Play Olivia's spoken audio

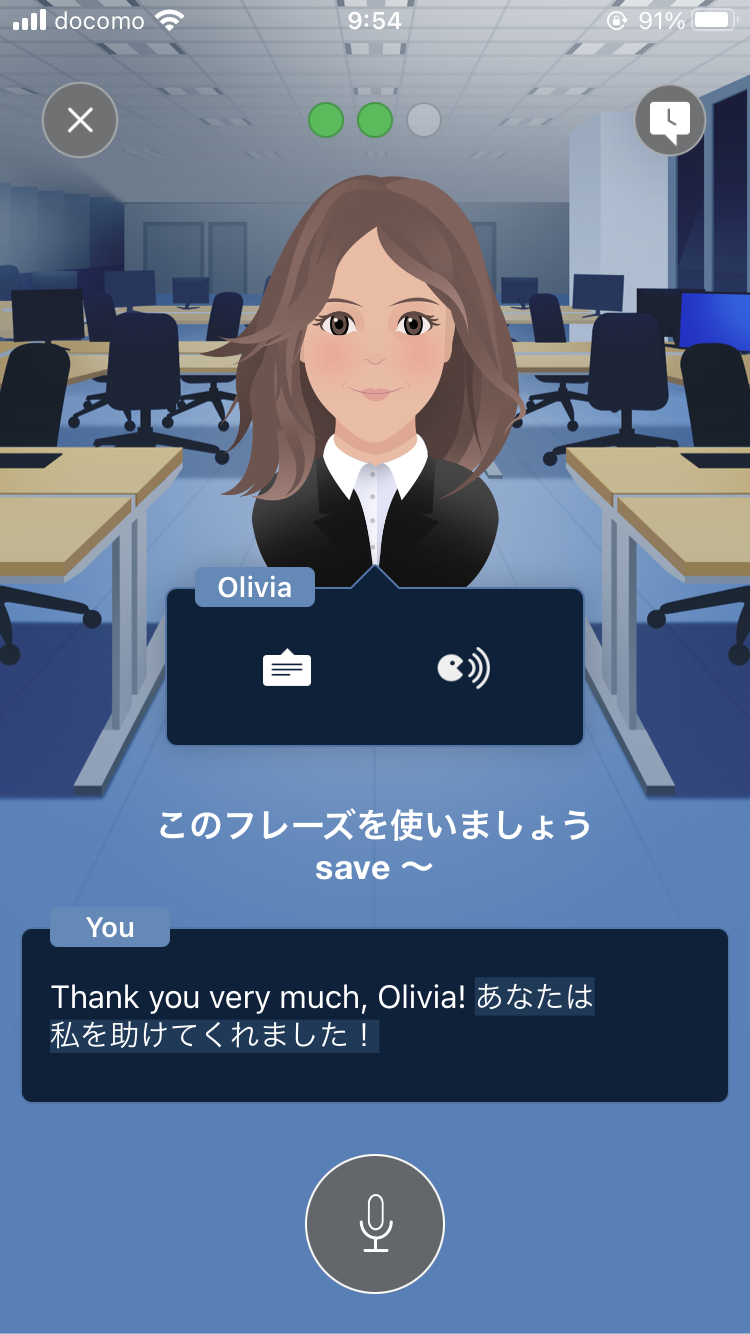[x=464, y=668]
